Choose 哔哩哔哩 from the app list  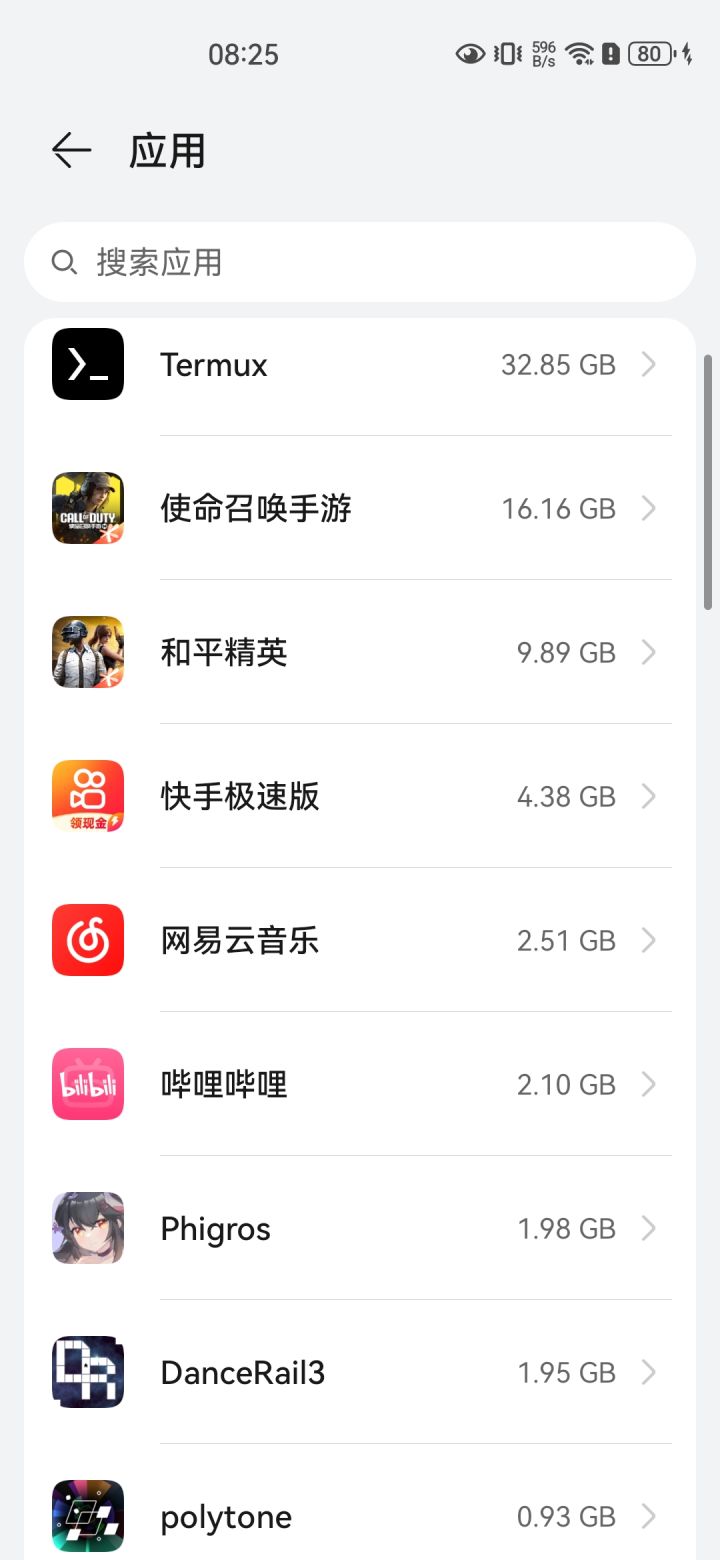pos(360,1085)
